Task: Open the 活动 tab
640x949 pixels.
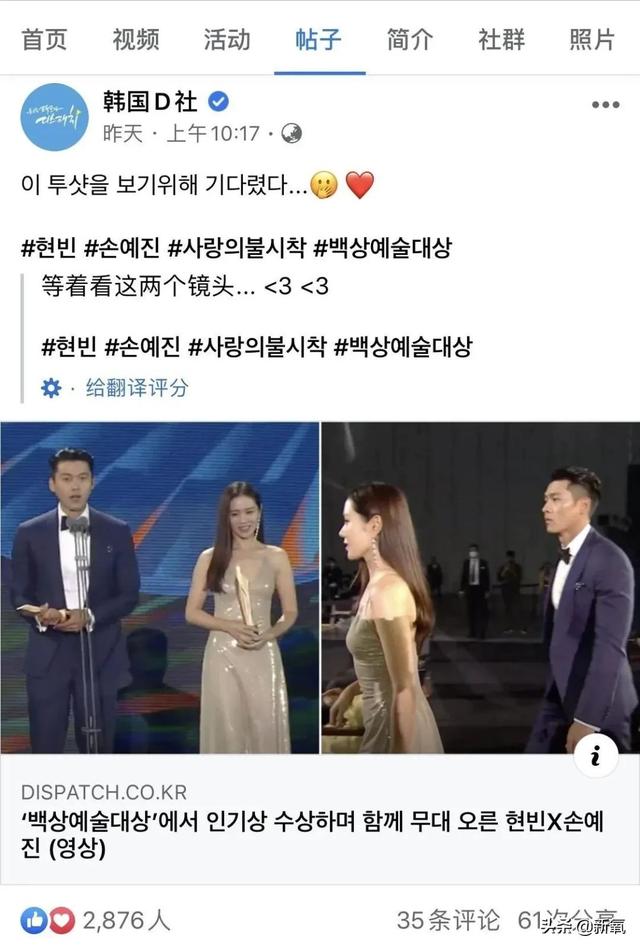Action: 226,40
